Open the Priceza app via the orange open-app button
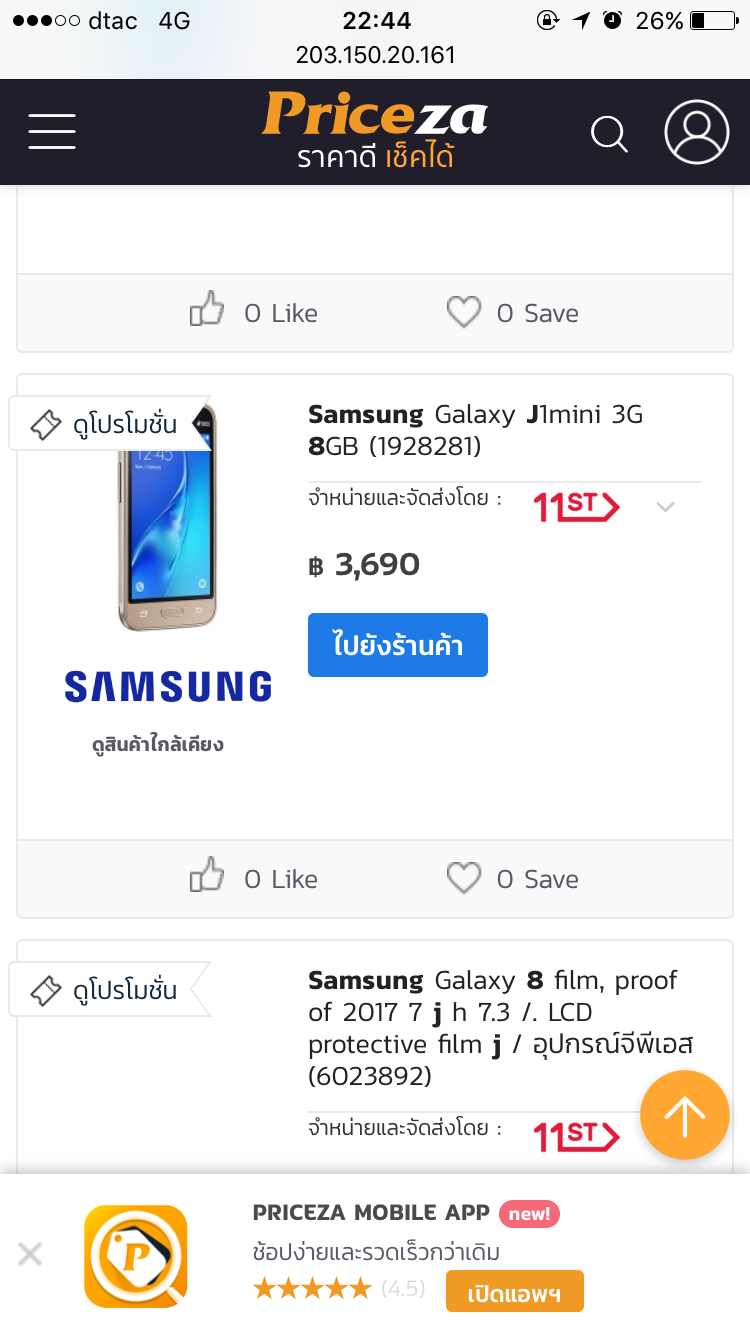Viewport: 750px width, 1334px height. (x=514, y=1293)
